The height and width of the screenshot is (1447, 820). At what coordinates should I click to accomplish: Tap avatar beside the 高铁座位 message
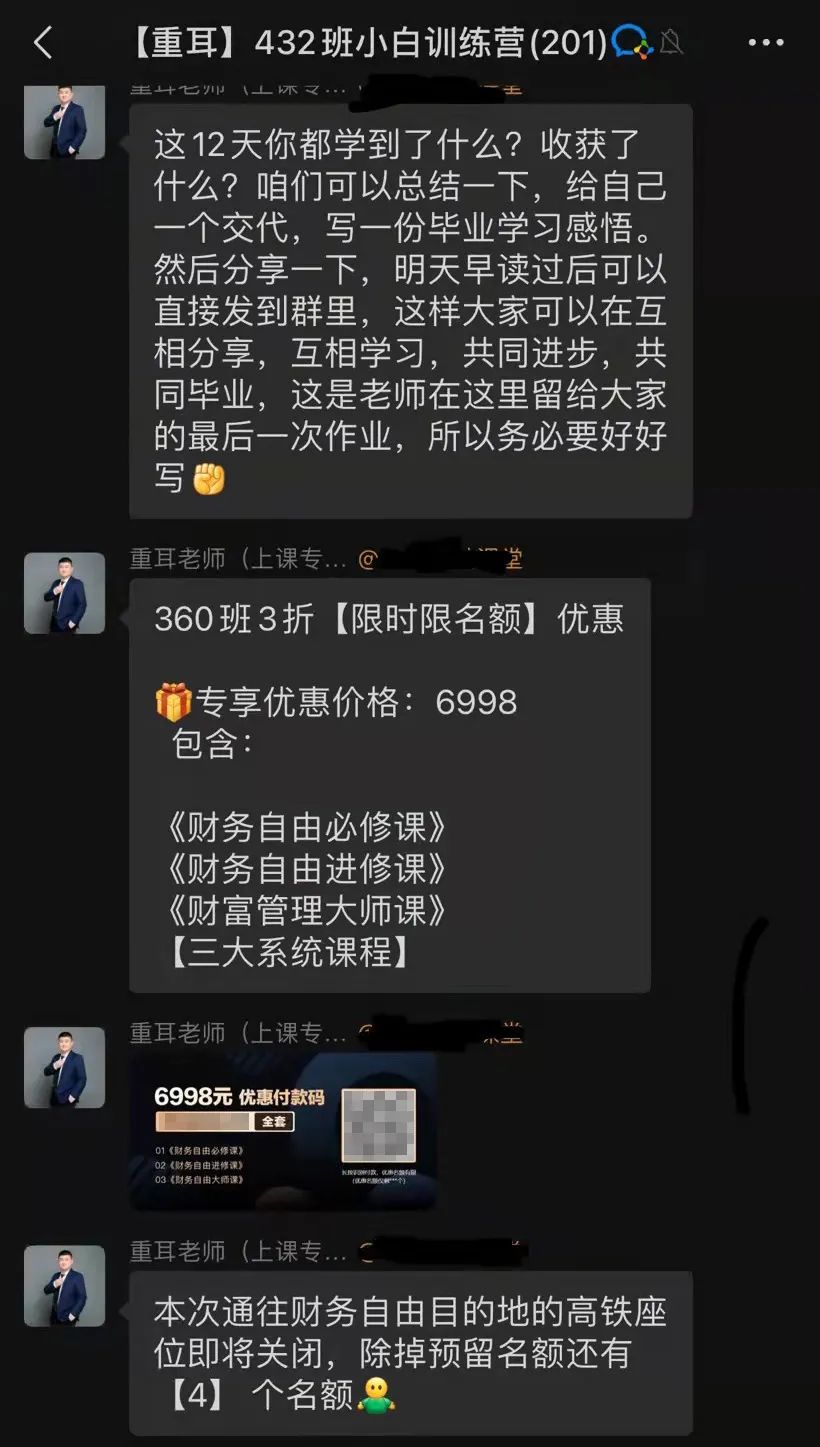point(64,1286)
